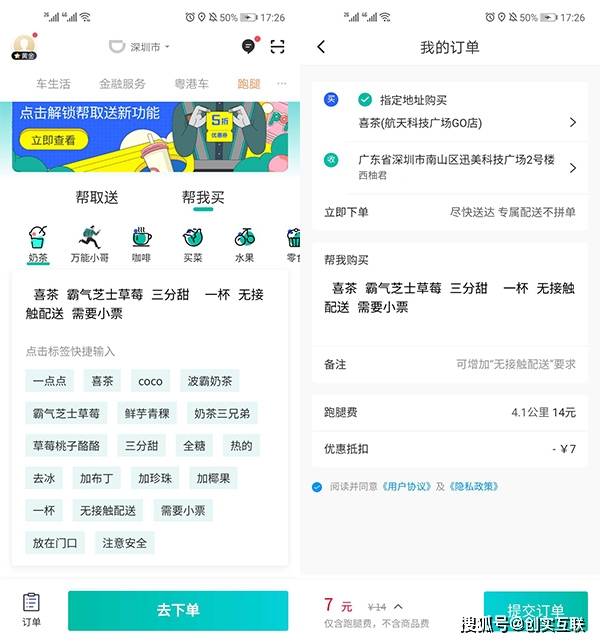600x642 pixels.
Task: Open the messages icon in top bar
Action: (248, 47)
